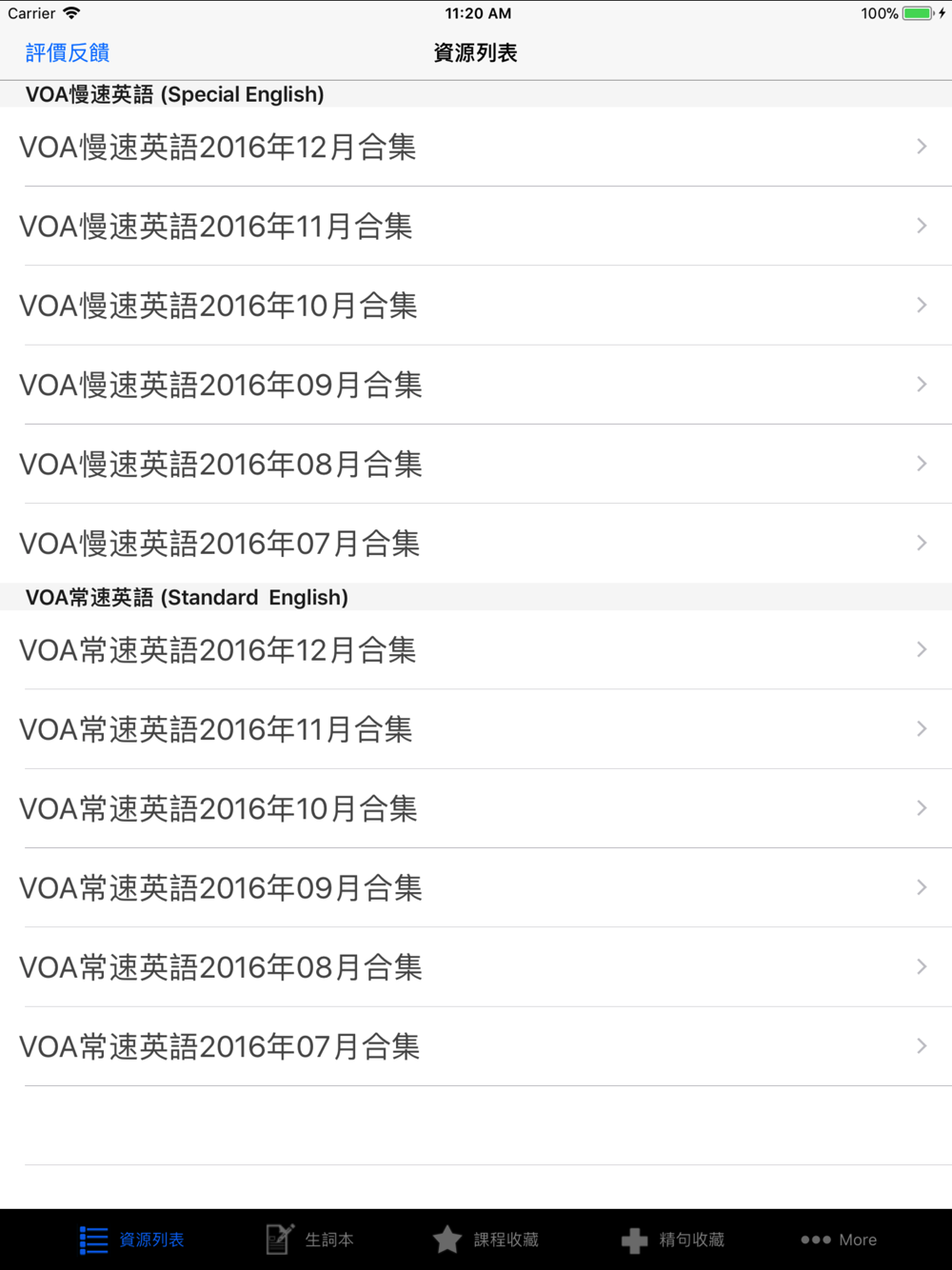Open VOA慢速英語2016年11月合集
The height and width of the screenshot is (1270, 952).
click(476, 227)
